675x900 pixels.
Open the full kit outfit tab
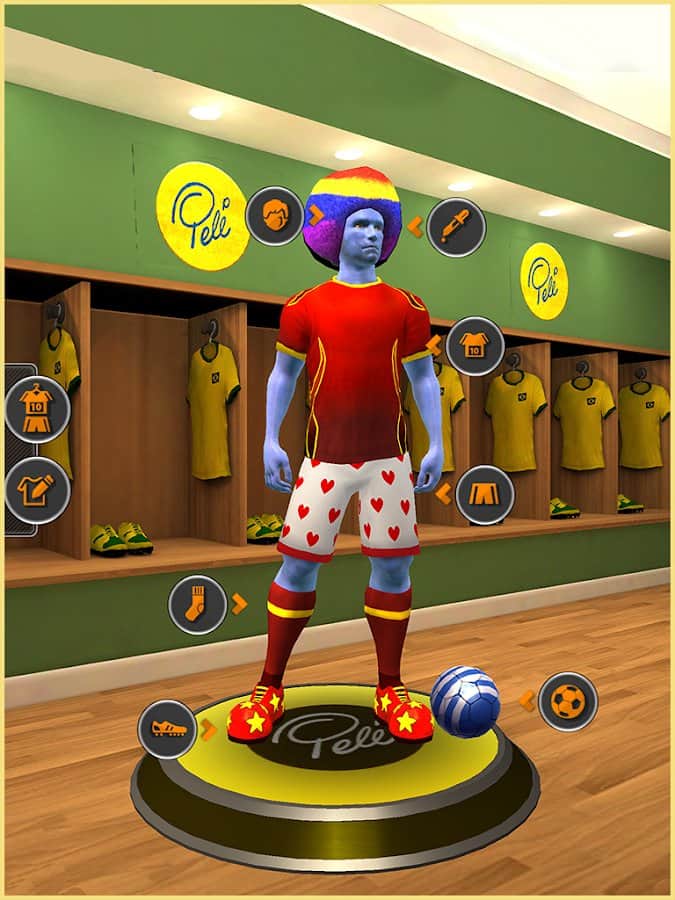(36, 410)
